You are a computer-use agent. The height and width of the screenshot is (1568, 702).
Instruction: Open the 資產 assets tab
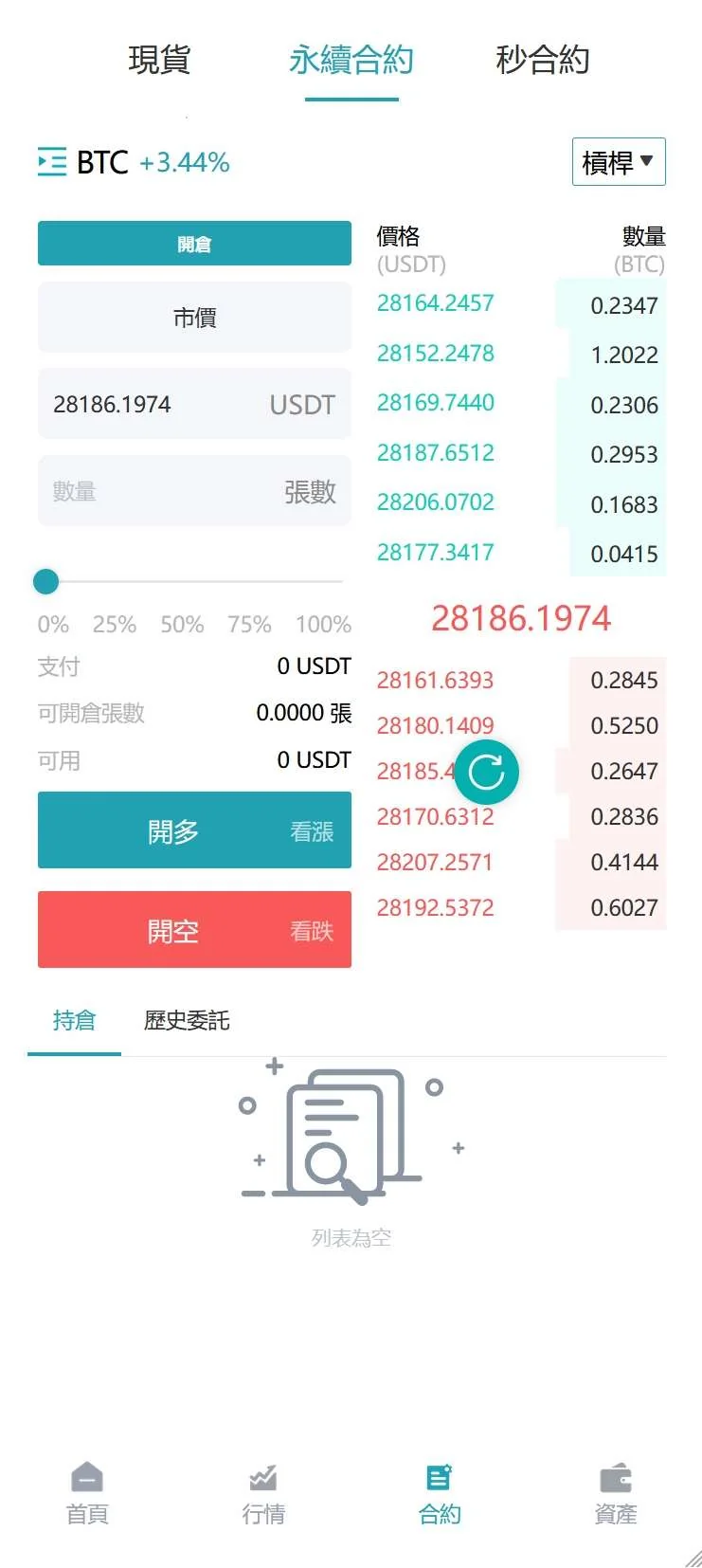[x=616, y=1493]
